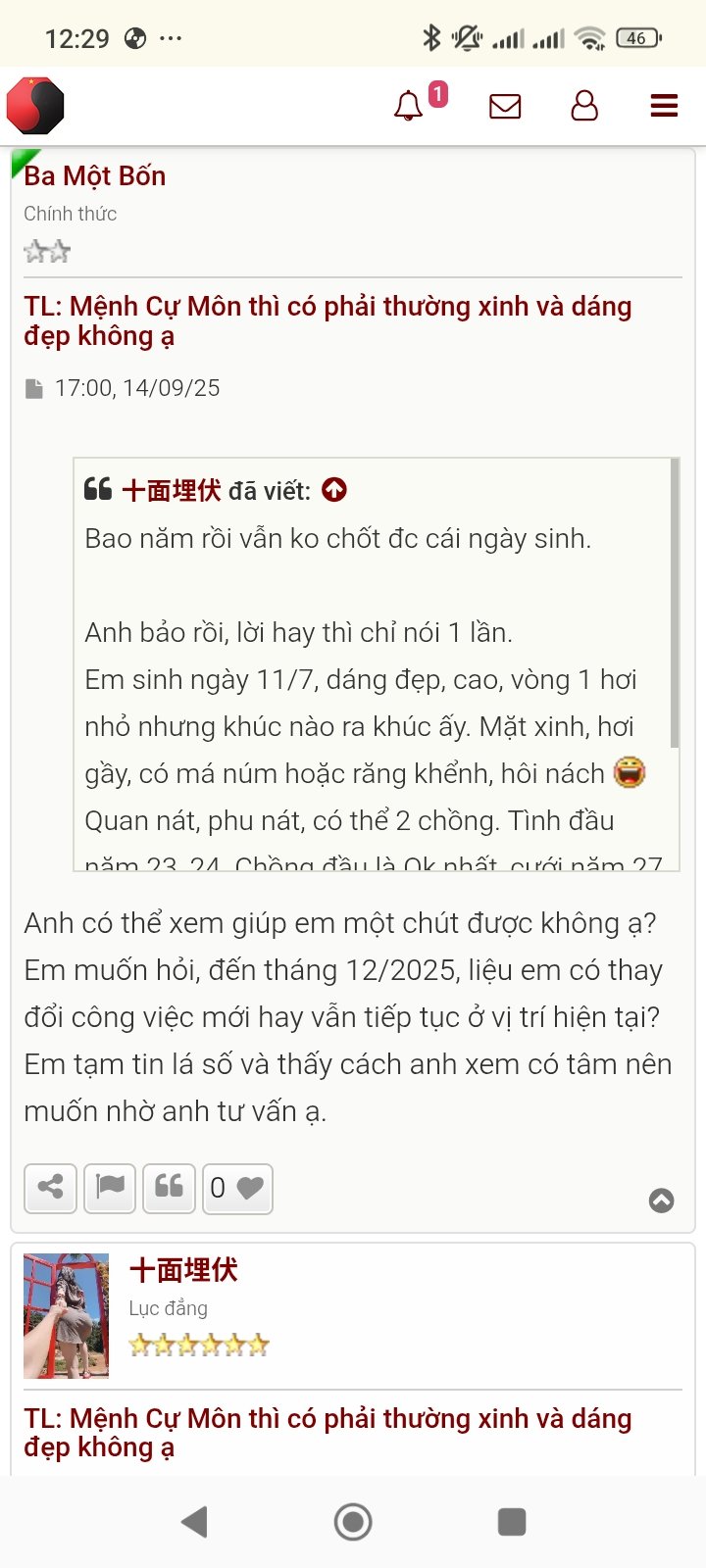Screen dimensions: 706x1568
Task: Open the notifications bell
Action: (409, 105)
